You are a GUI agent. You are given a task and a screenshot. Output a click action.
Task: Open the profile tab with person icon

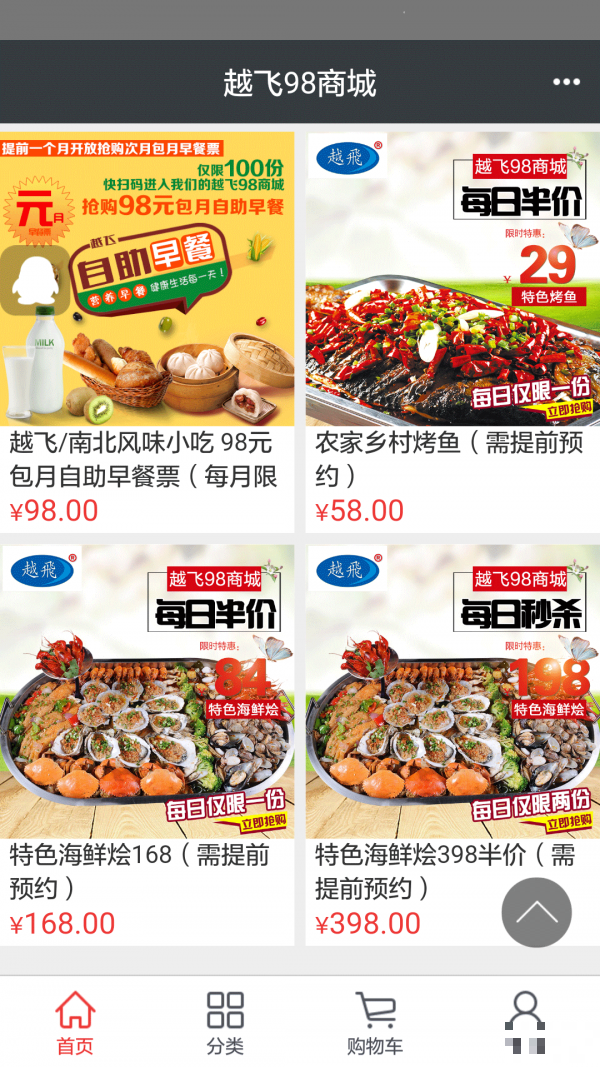[525, 1020]
